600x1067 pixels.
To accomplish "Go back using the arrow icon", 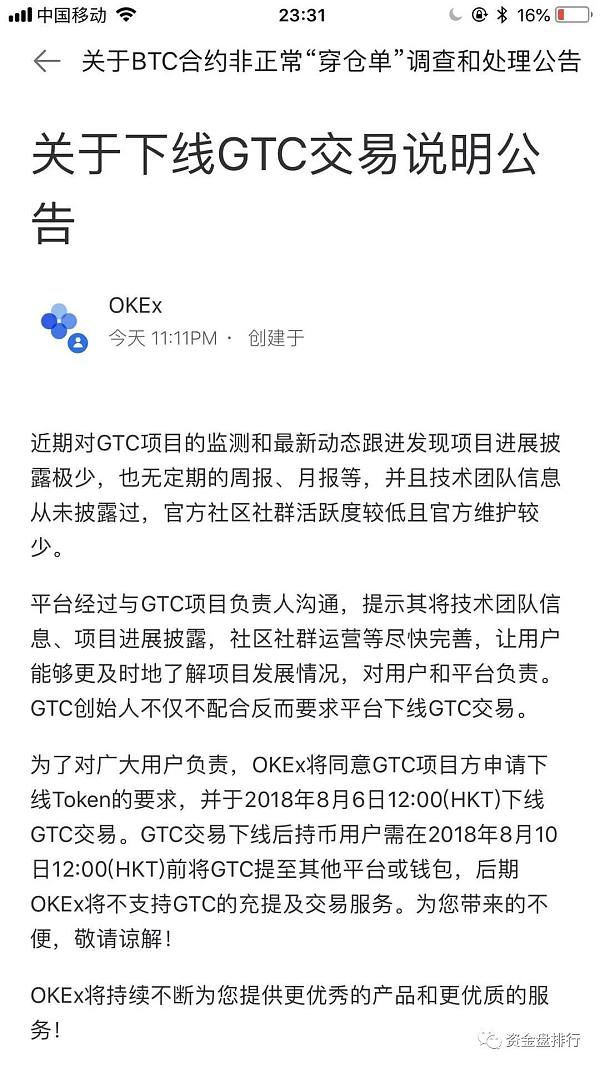I will [46, 62].
